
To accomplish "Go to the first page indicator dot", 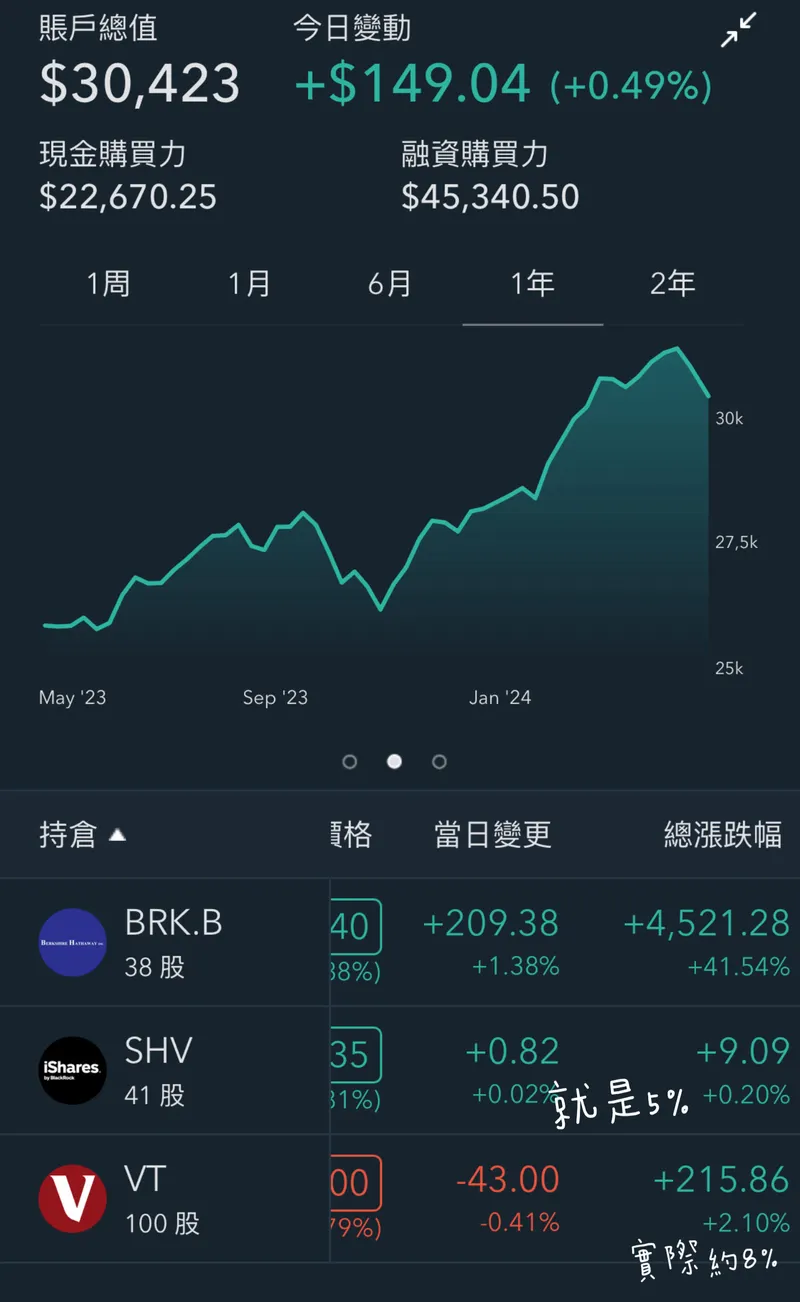I will (x=349, y=762).
